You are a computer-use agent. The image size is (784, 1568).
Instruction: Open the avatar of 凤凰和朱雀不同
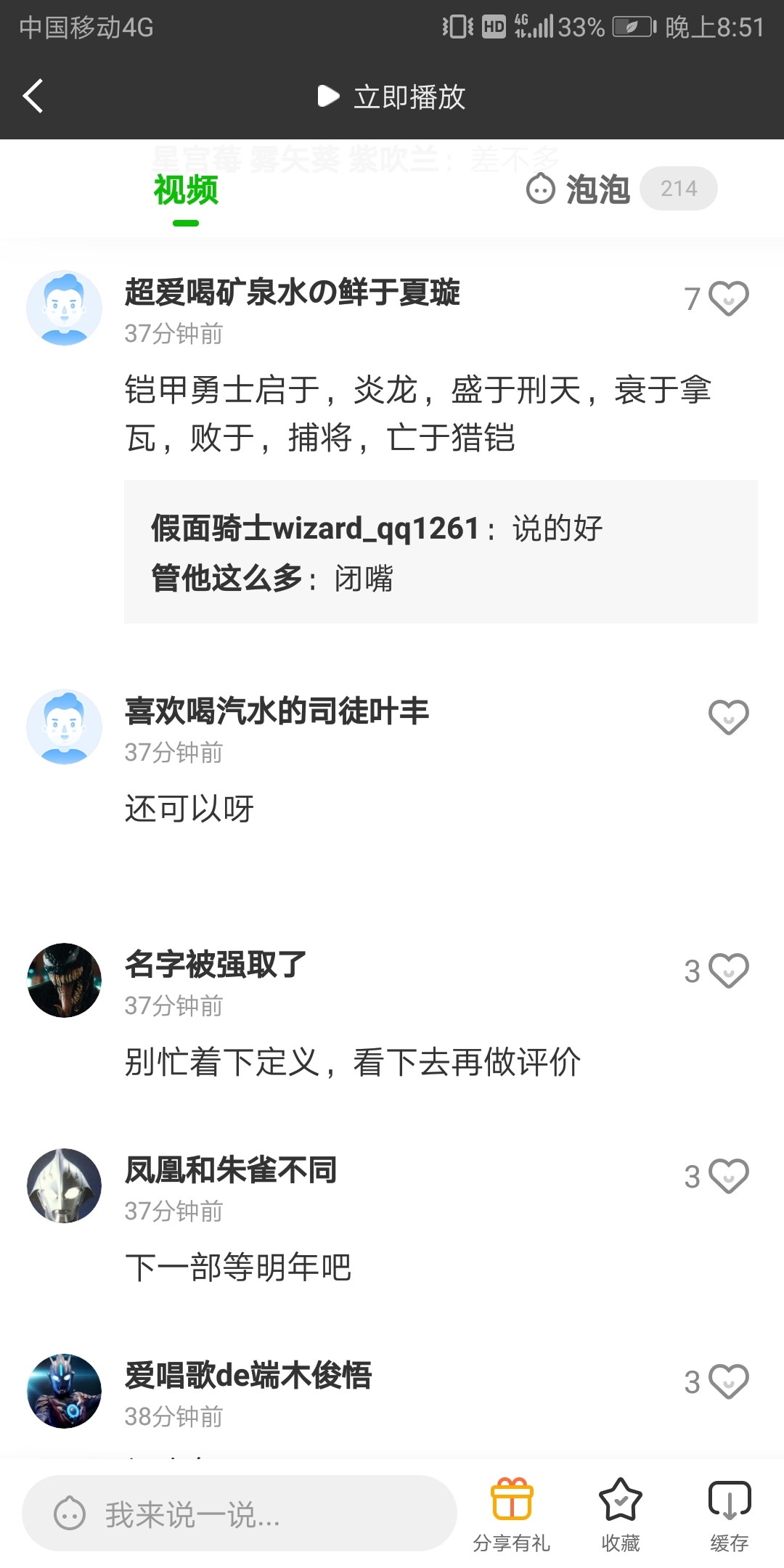click(64, 1185)
